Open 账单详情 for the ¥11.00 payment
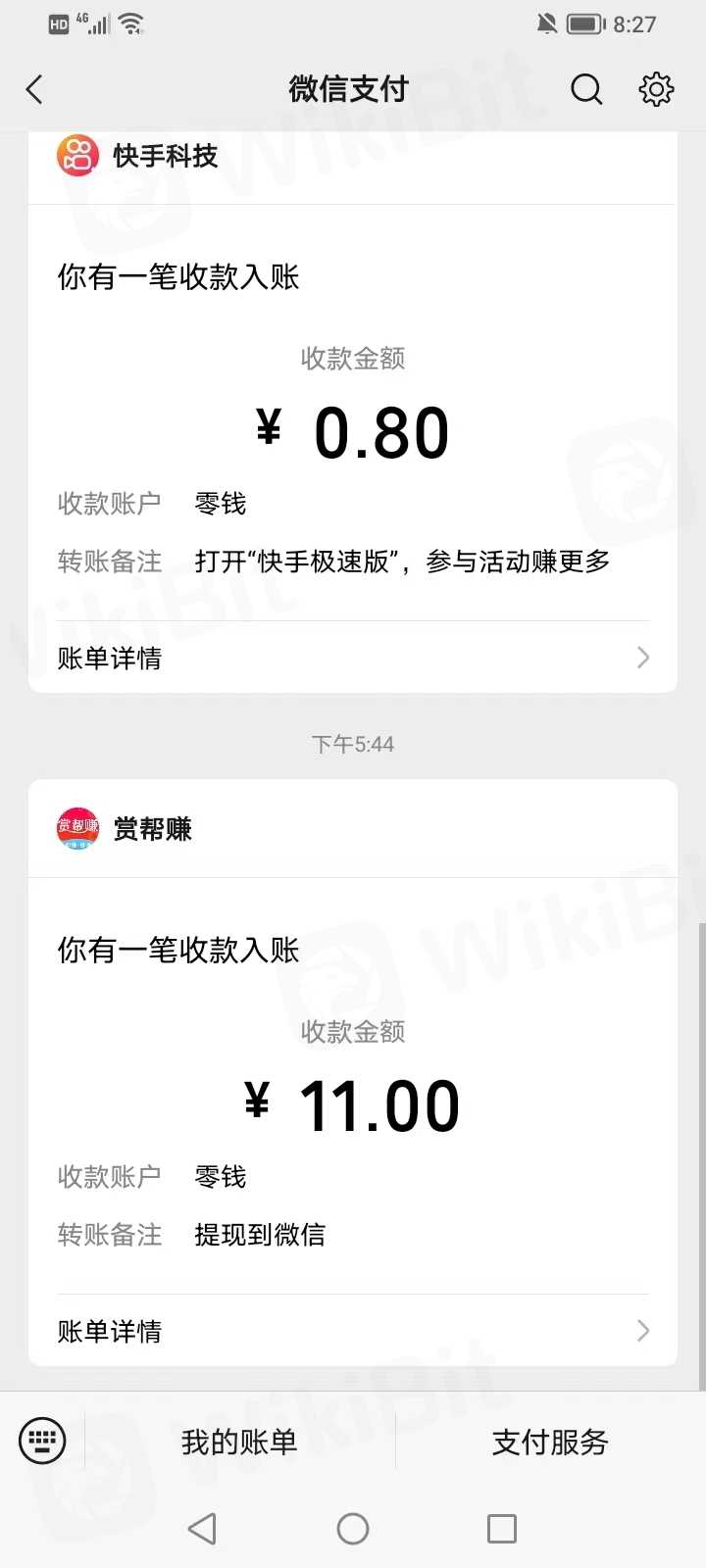 353,1331
